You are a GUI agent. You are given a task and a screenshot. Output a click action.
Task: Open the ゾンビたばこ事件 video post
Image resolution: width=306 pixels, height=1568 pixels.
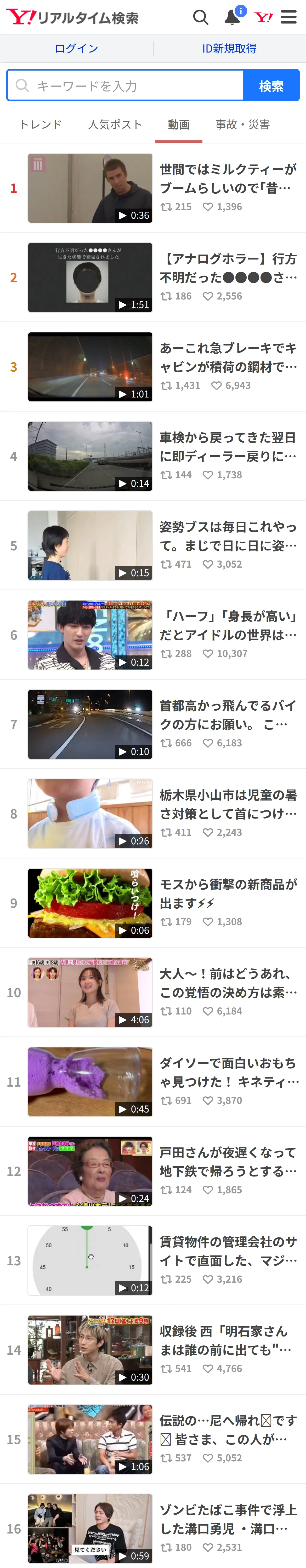(153, 1529)
